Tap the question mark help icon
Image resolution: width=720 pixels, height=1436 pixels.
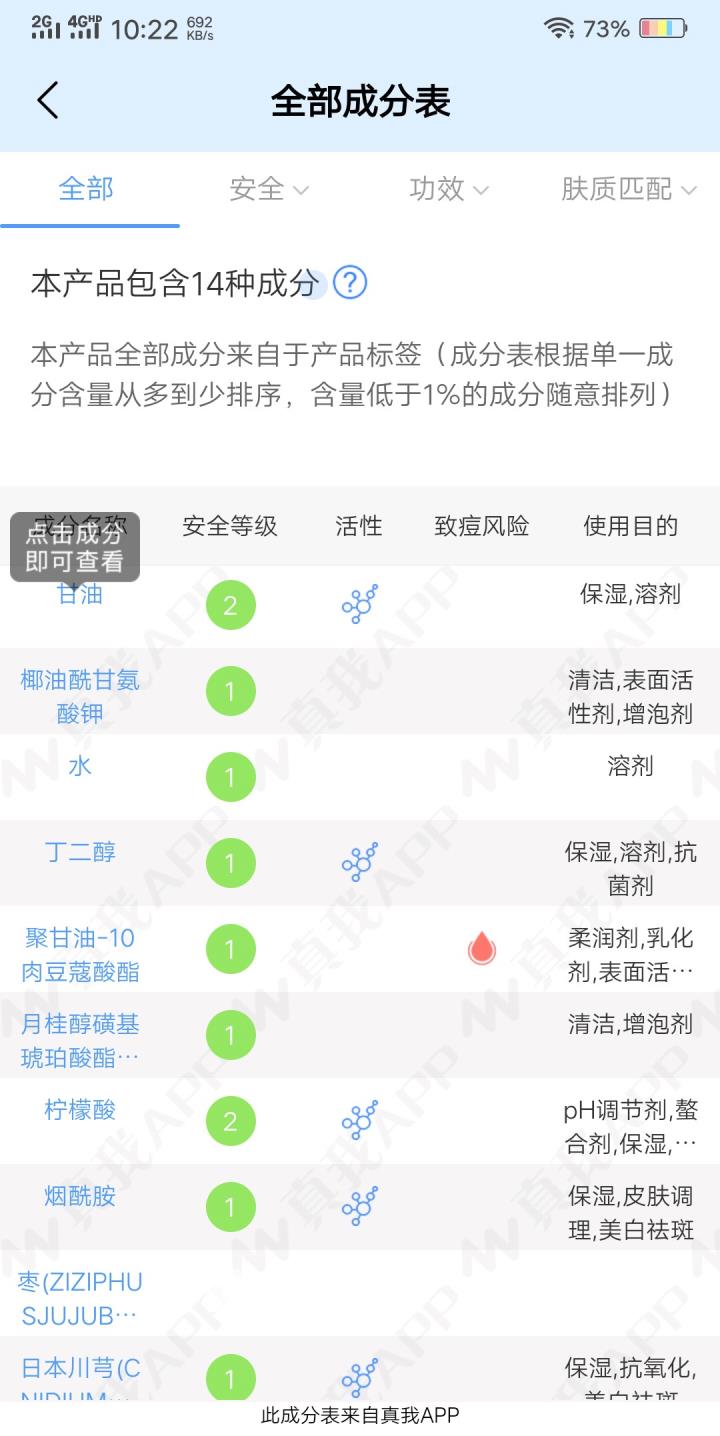(x=350, y=284)
